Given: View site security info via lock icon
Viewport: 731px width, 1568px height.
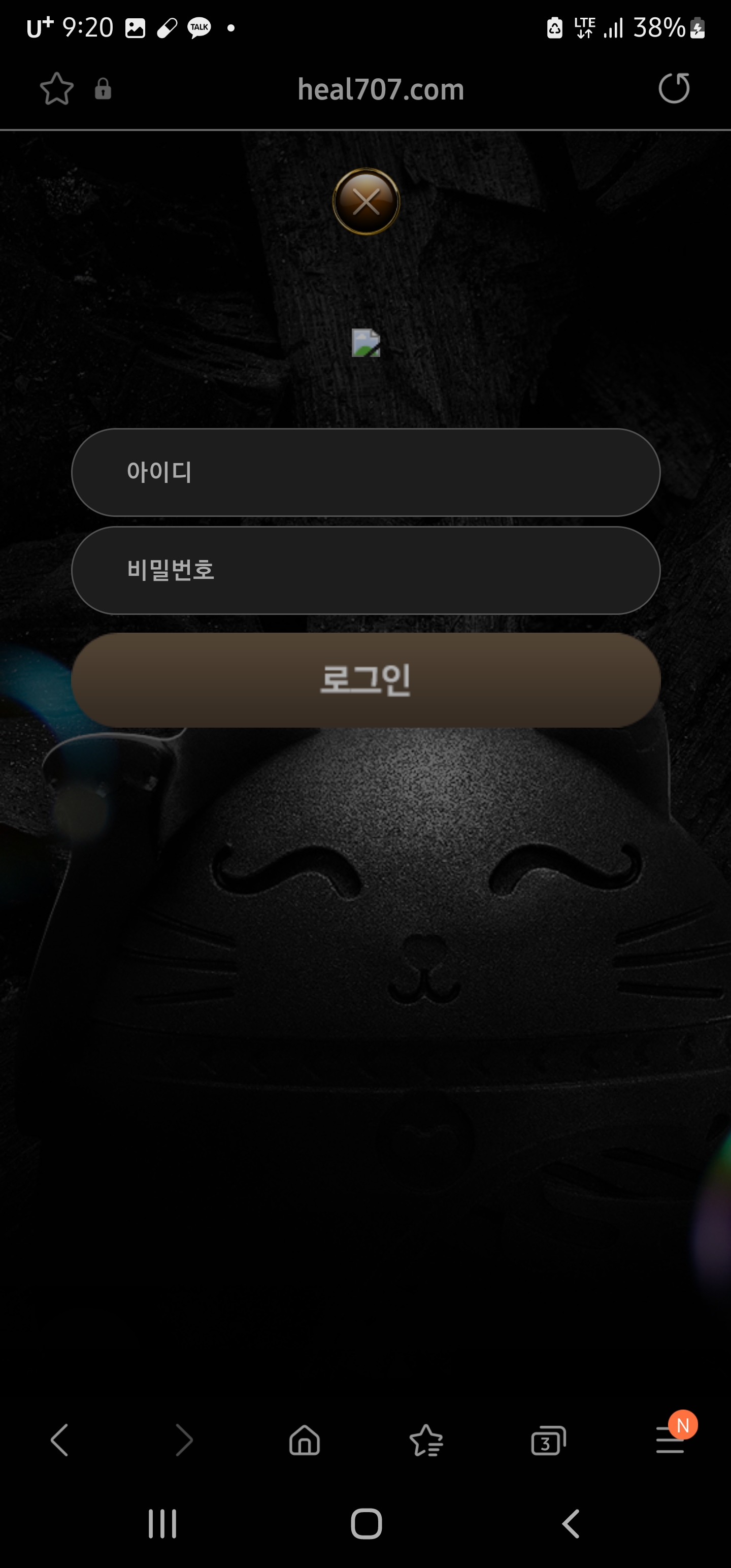Looking at the screenshot, I should coord(103,89).
